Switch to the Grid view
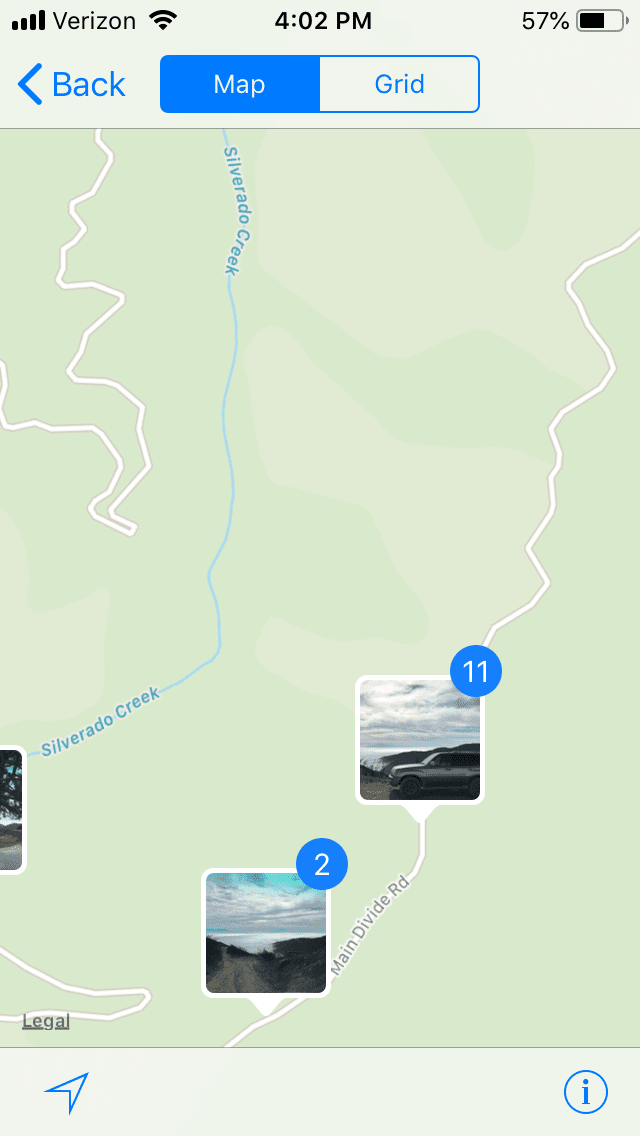This screenshot has height=1136, width=640. coord(399,84)
